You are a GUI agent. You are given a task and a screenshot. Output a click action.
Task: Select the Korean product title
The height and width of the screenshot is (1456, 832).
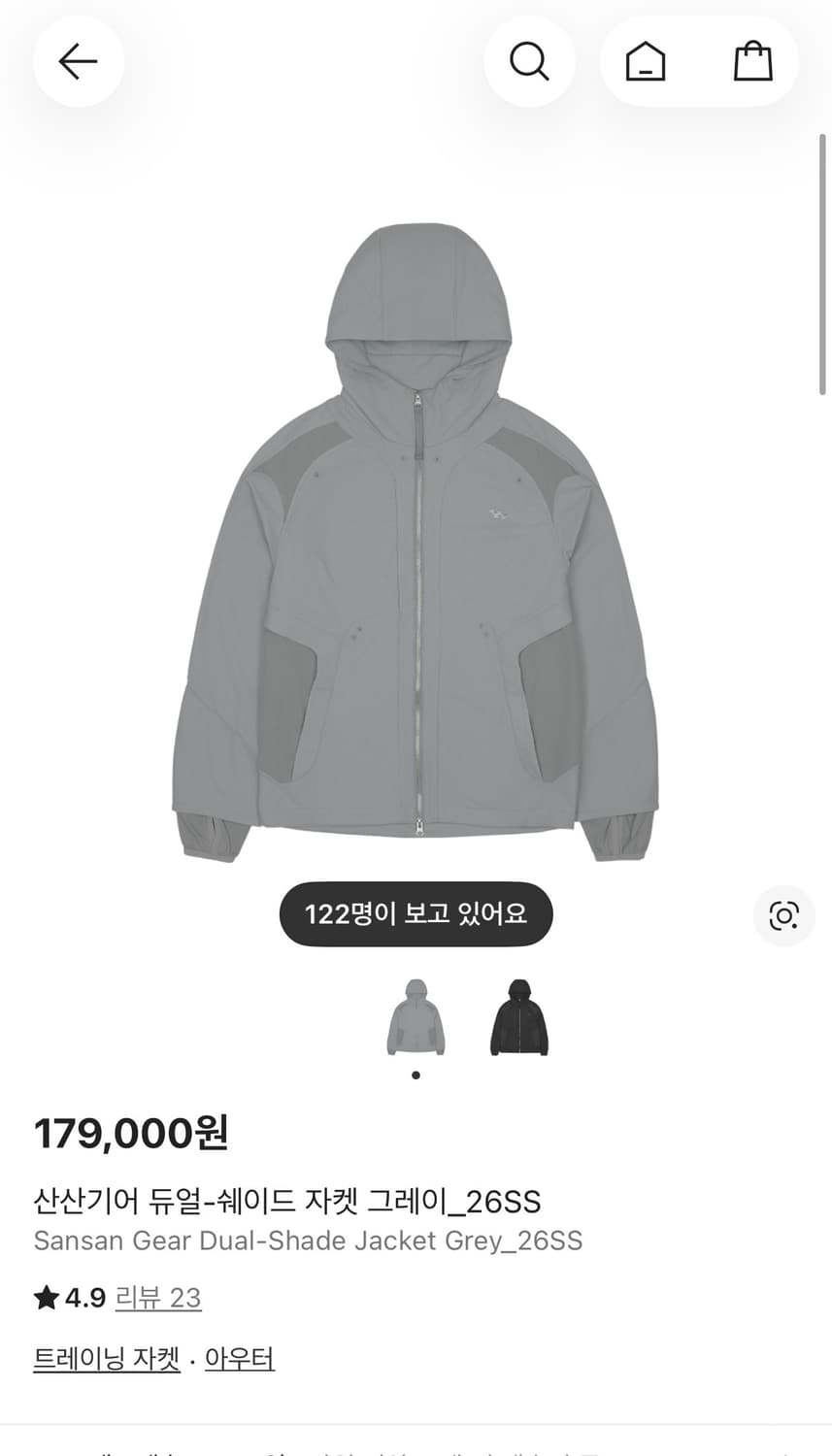click(x=288, y=1202)
